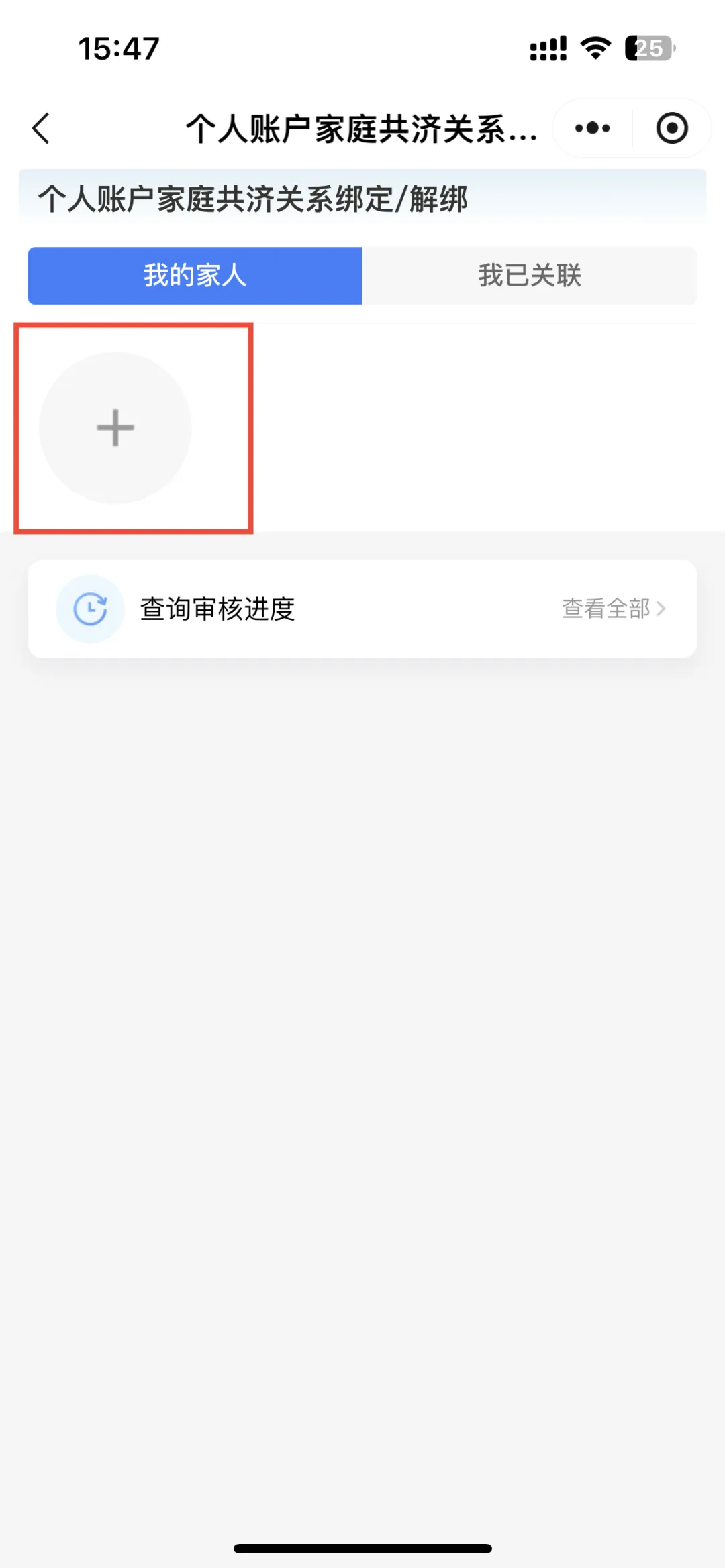Go back using the back arrow
Image resolution: width=725 pixels, height=1568 pixels.
click(42, 128)
